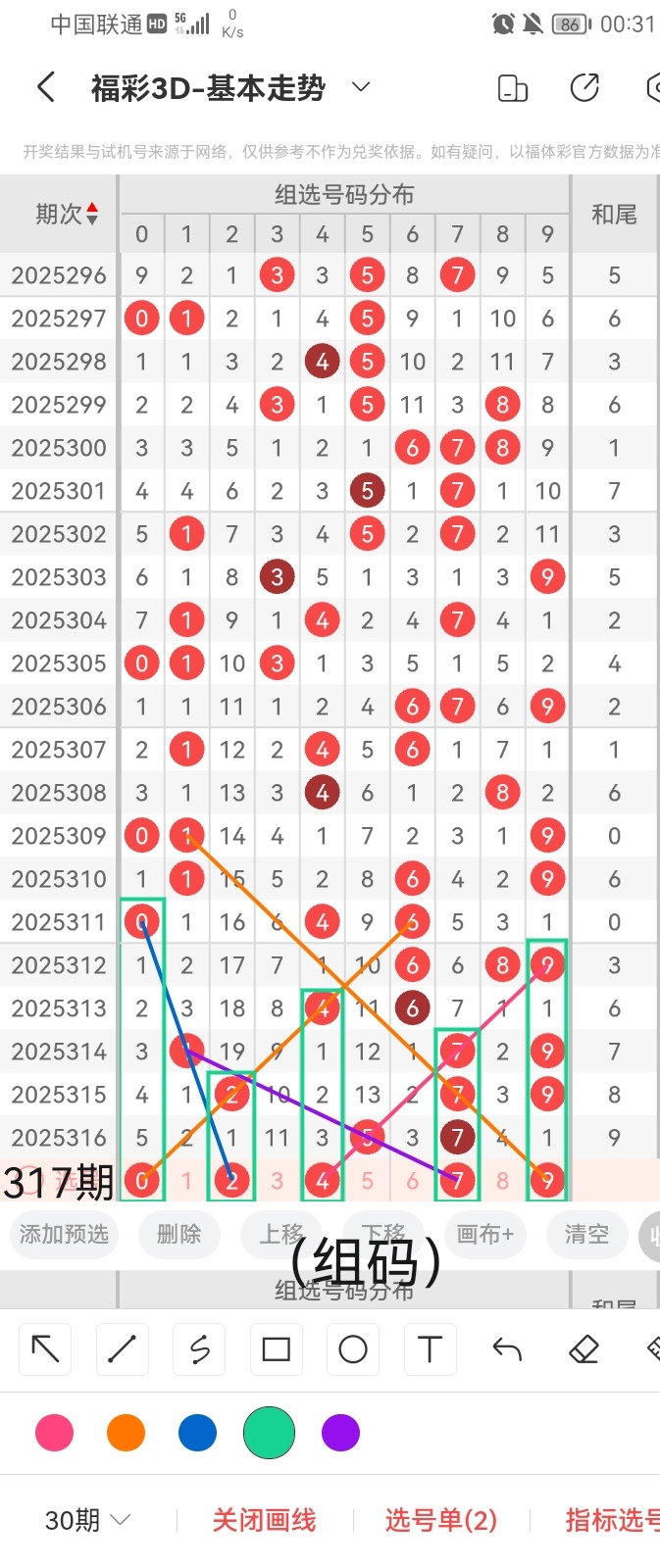Image resolution: width=660 pixels, height=1568 pixels.
Task: Select the straight line drawing tool
Action: pyautogui.click(x=122, y=1349)
